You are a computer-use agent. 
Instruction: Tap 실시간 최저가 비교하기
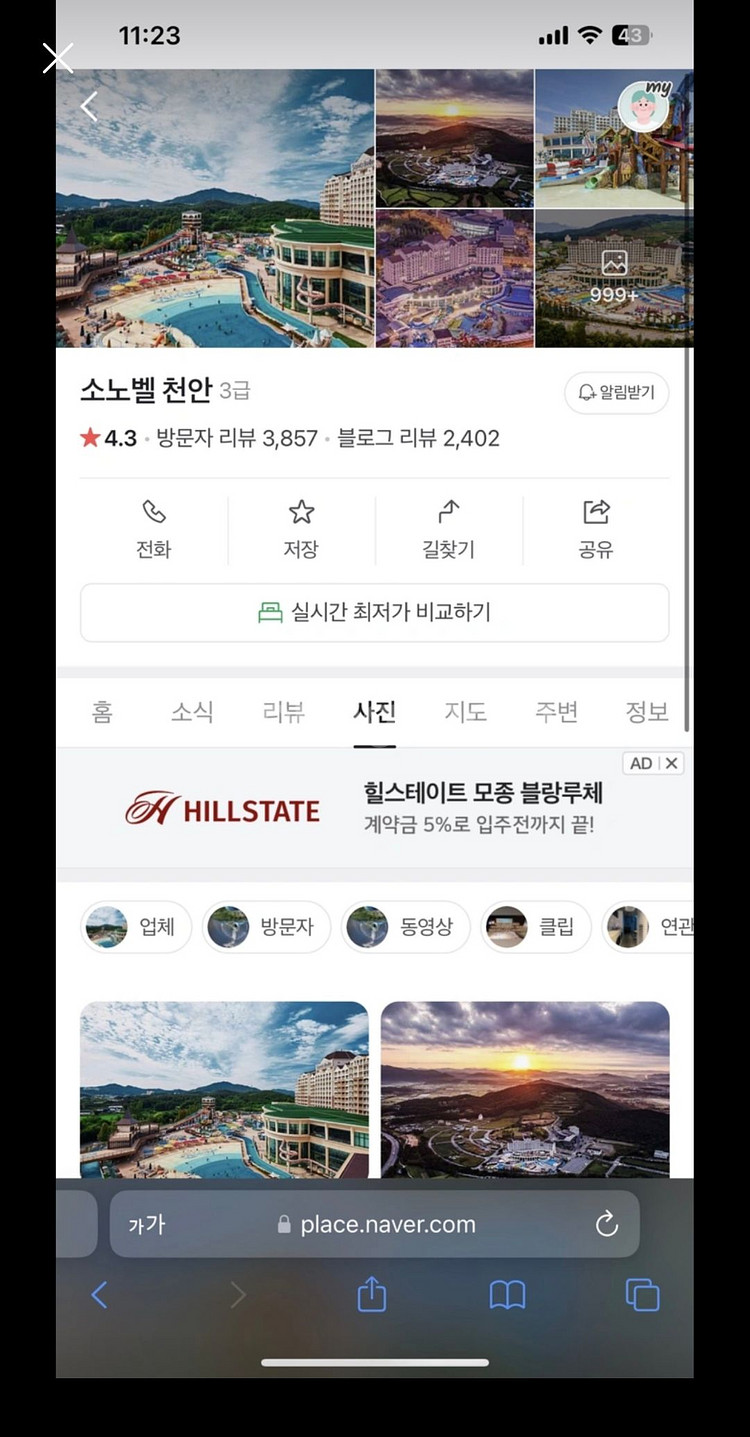(x=375, y=612)
